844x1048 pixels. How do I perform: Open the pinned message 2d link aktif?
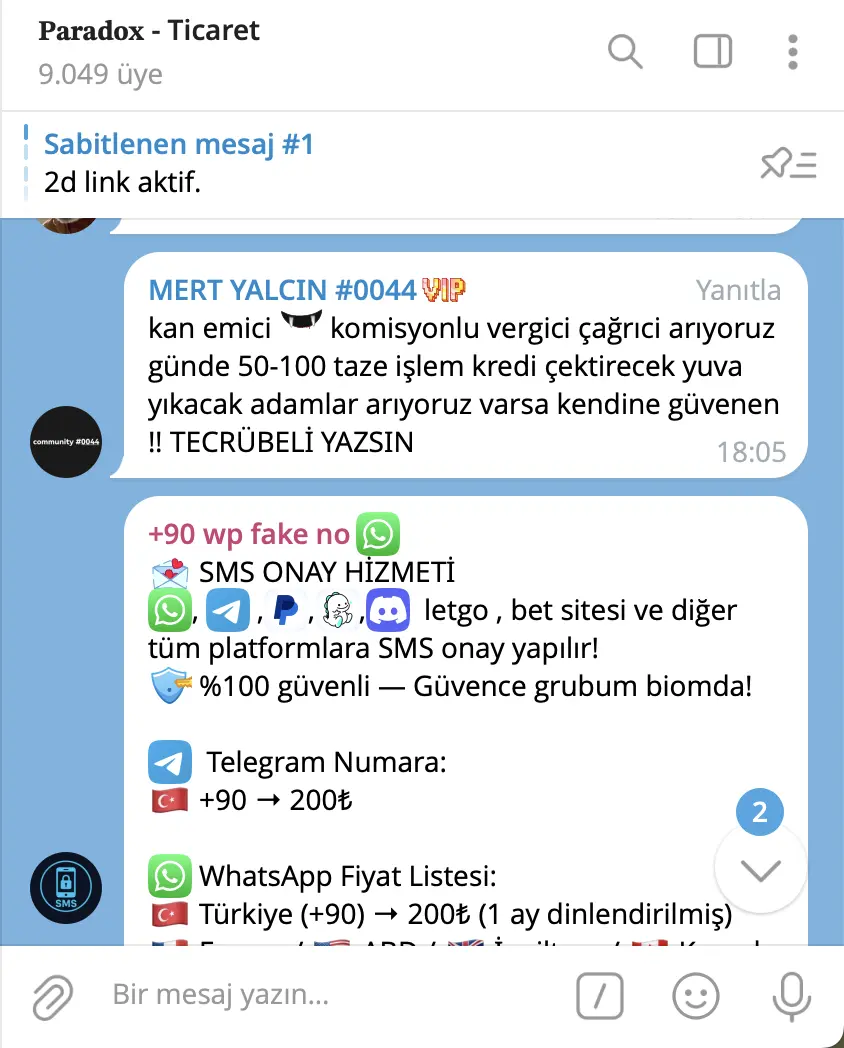click(300, 165)
